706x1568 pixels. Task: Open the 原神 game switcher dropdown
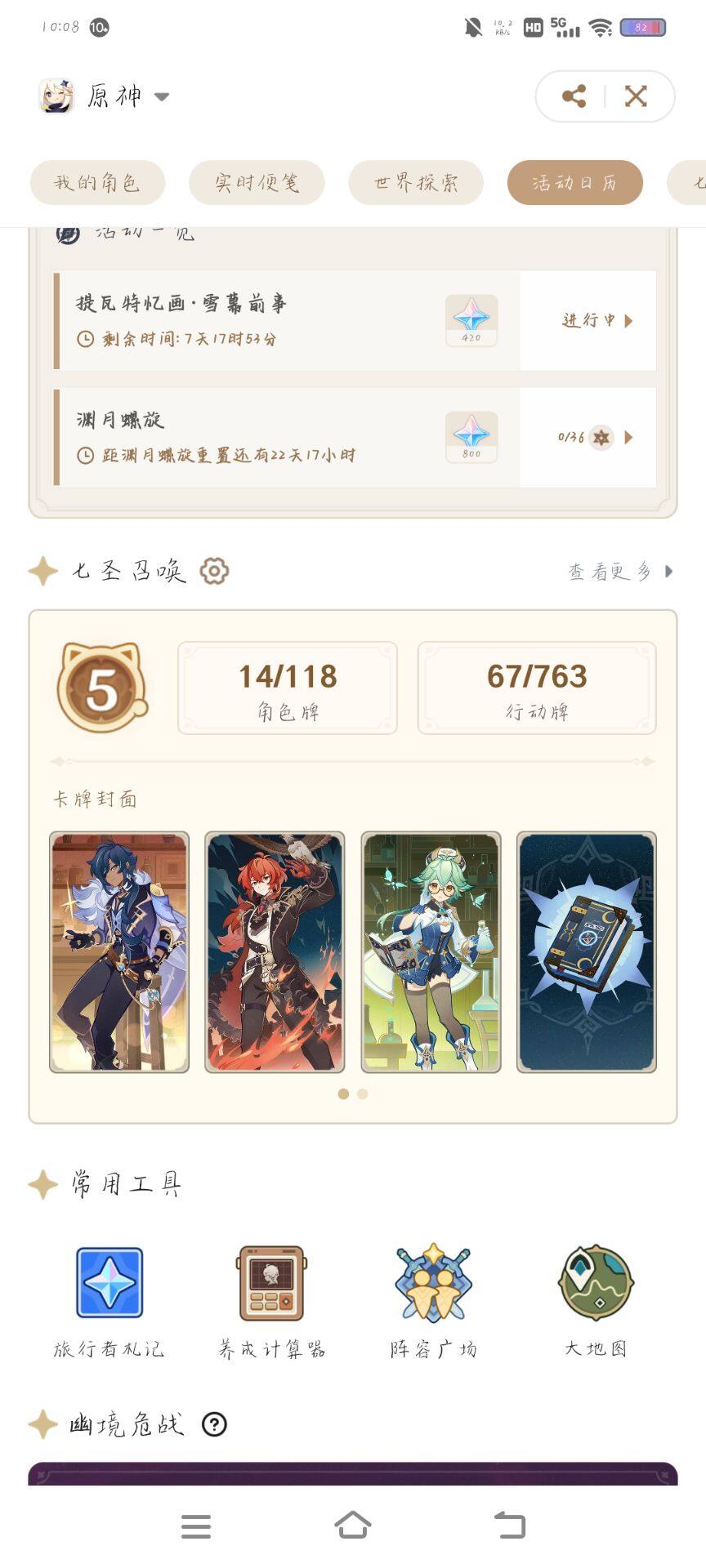(x=162, y=96)
